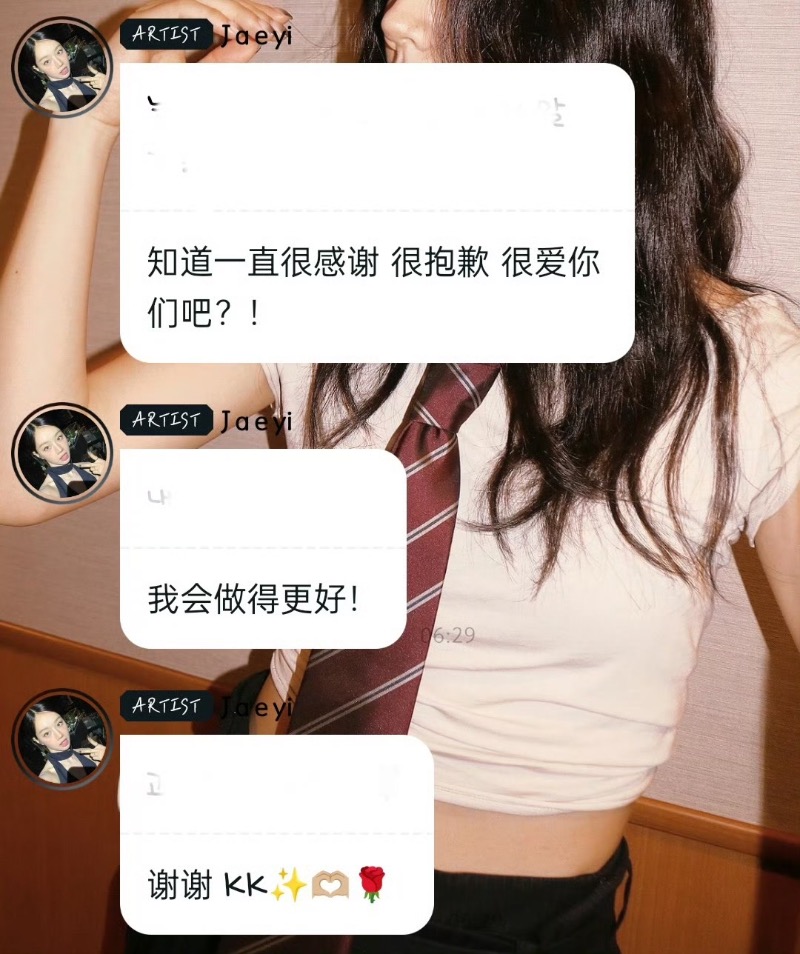View Jaeyi's profile from the 谢谢 KK message
This screenshot has height=954, width=800.
pos(61,738)
